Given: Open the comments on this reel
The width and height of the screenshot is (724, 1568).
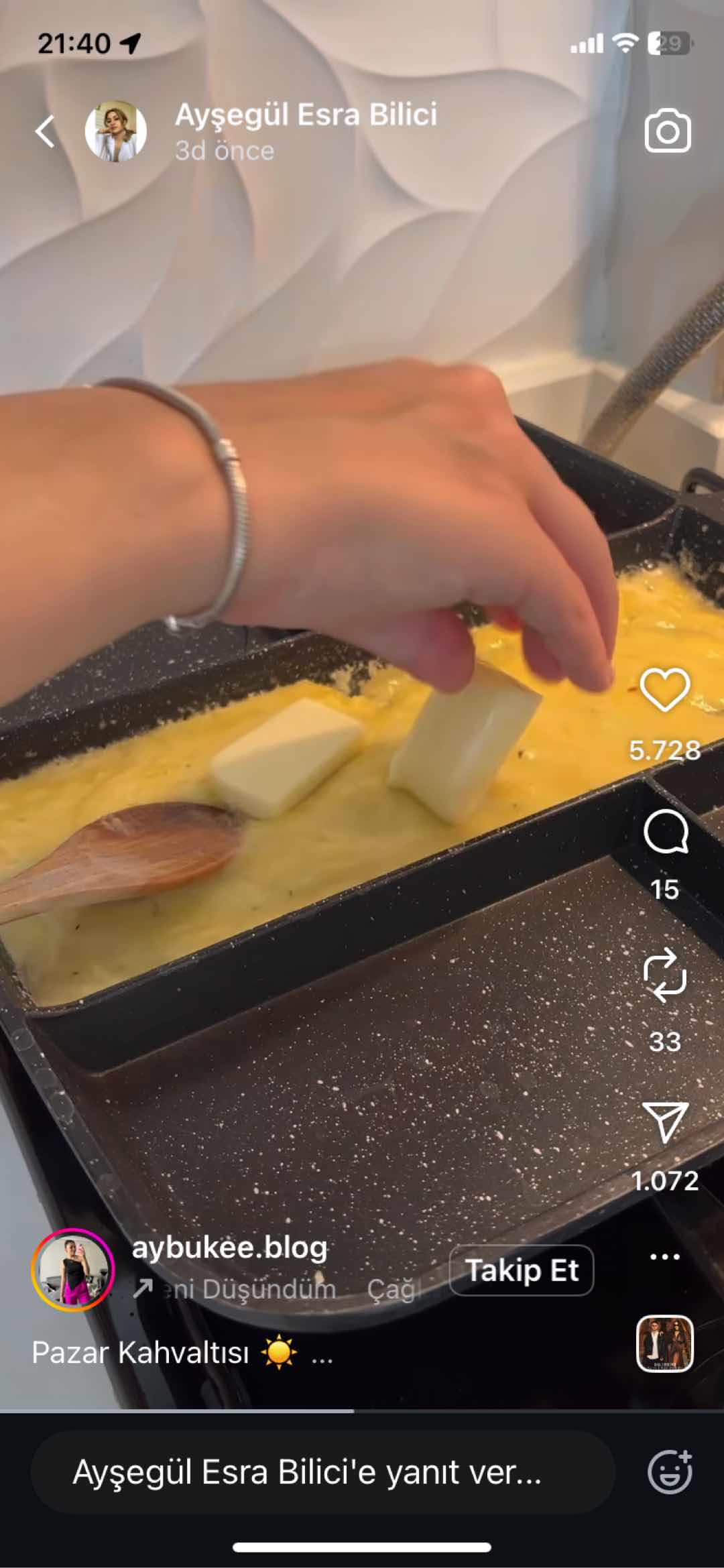Looking at the screenshot, I should pos(665,832).
